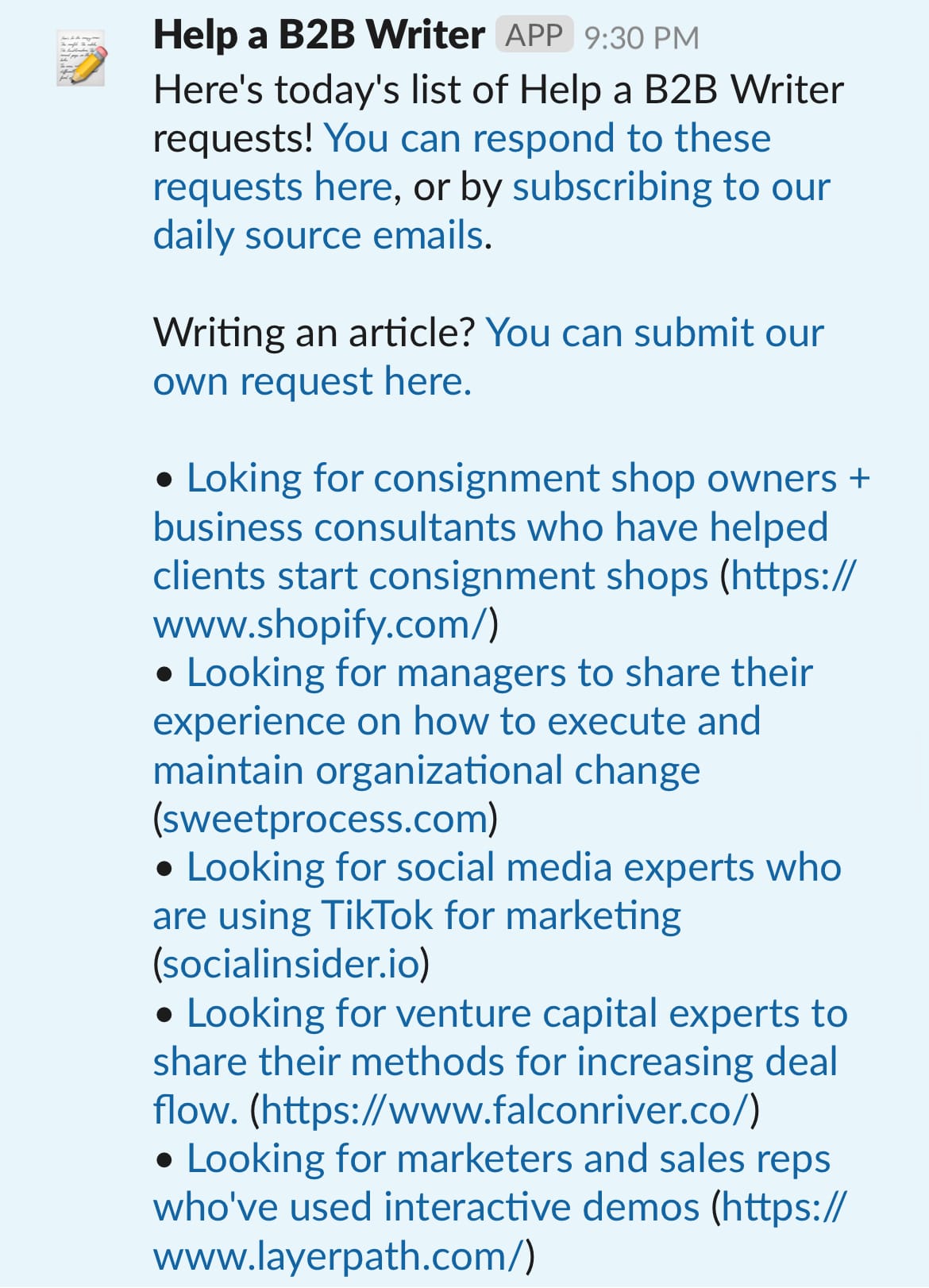
Task: Open the 'You can respond to these requests here' link
Action: [x=546, y=139]
